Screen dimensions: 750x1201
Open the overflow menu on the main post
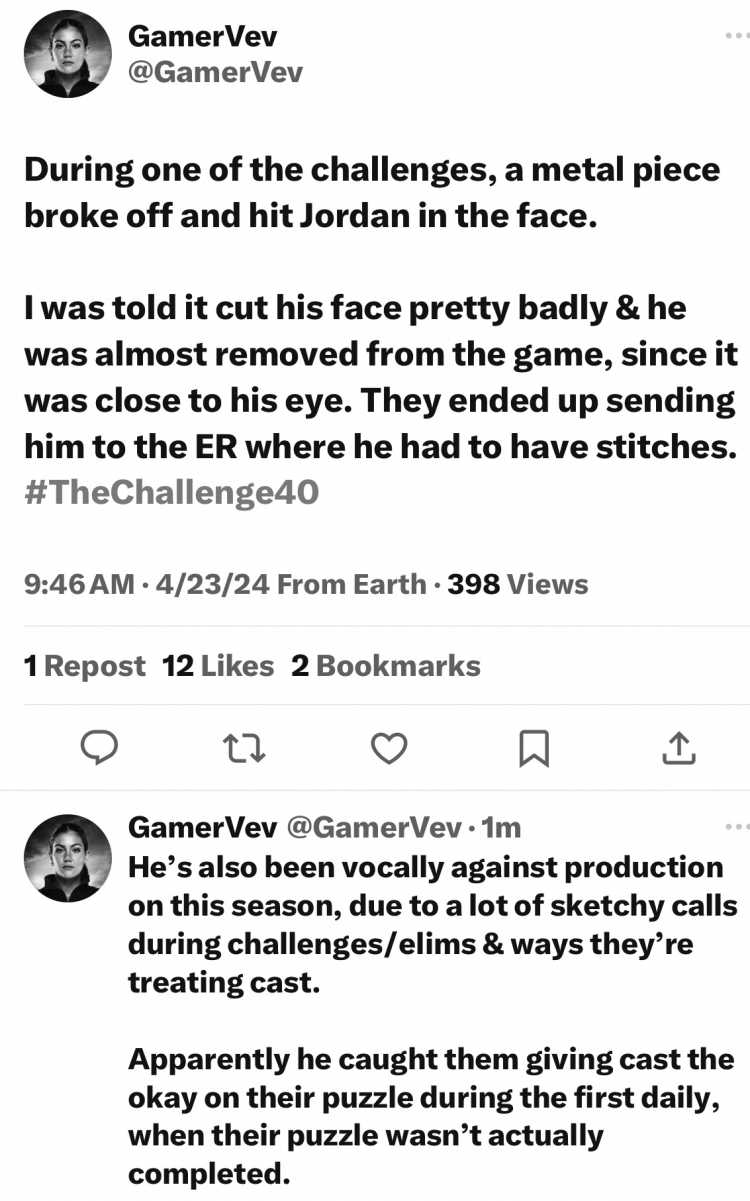pyautogui.click(x=736, y=37)
